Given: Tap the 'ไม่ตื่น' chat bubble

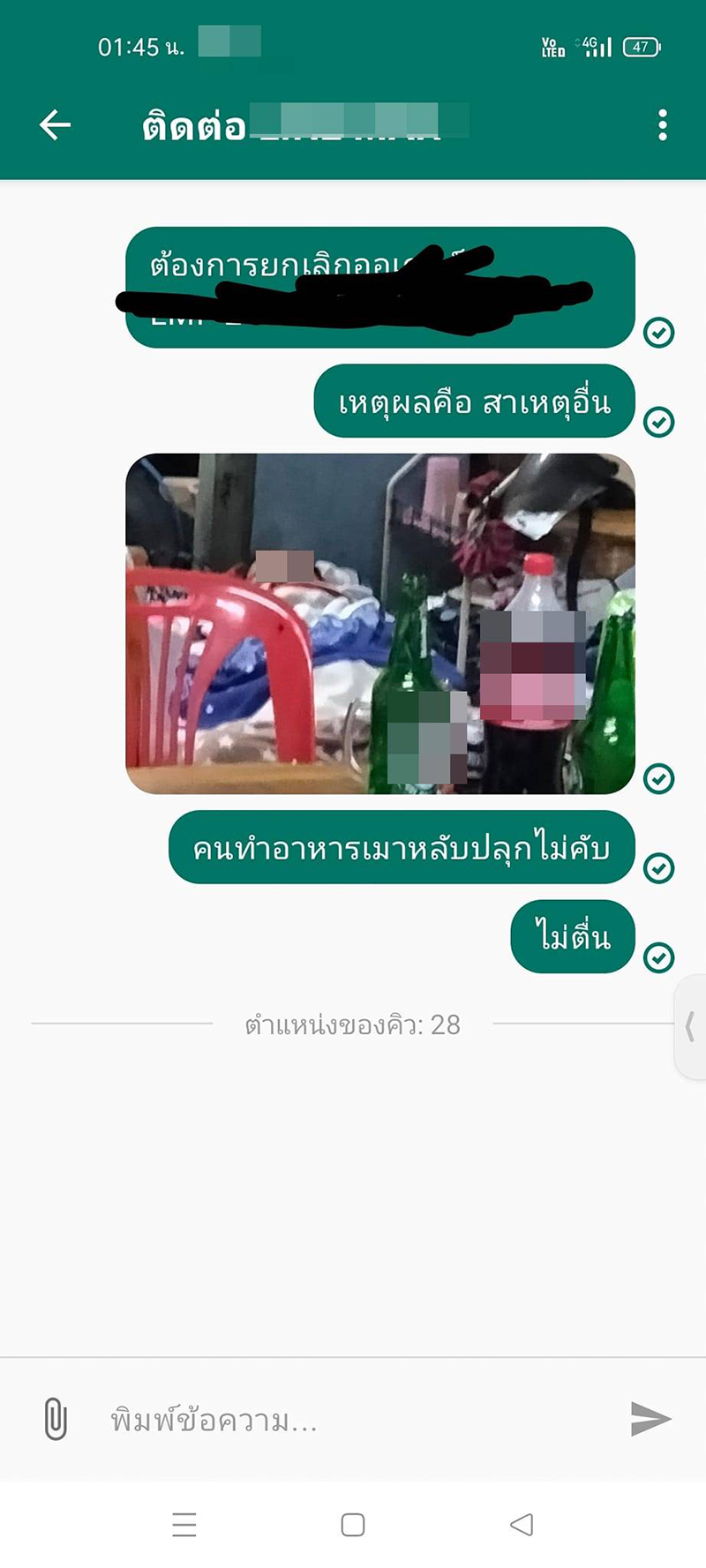Looking at the screenshot, I should point(572,936).
